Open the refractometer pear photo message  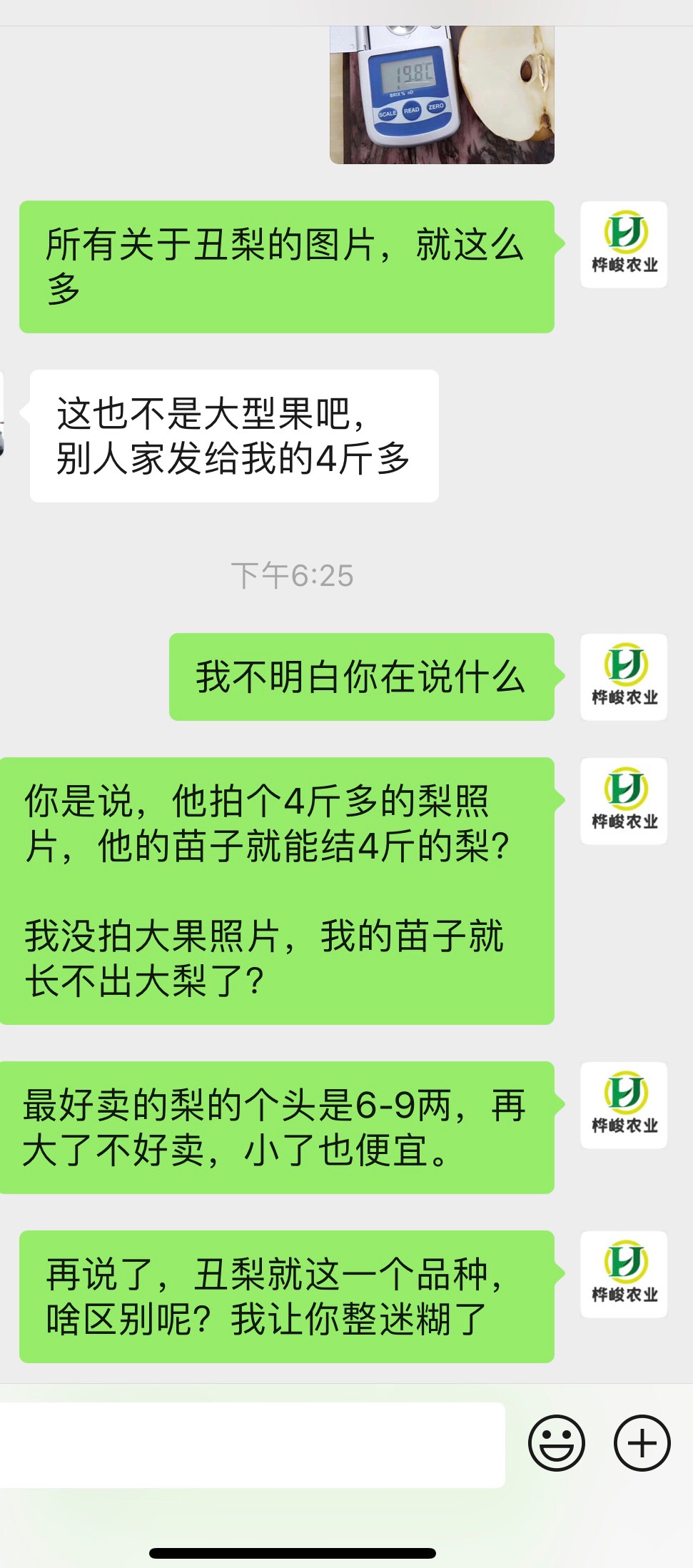pyautogui.click(x=442, y=95)
